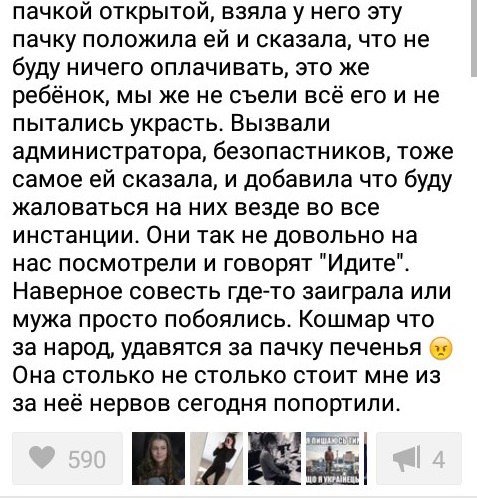This screenshot has height=499, width=477.
Task: Open the long-haired girl liker avatar
Action: click(158, 459)
